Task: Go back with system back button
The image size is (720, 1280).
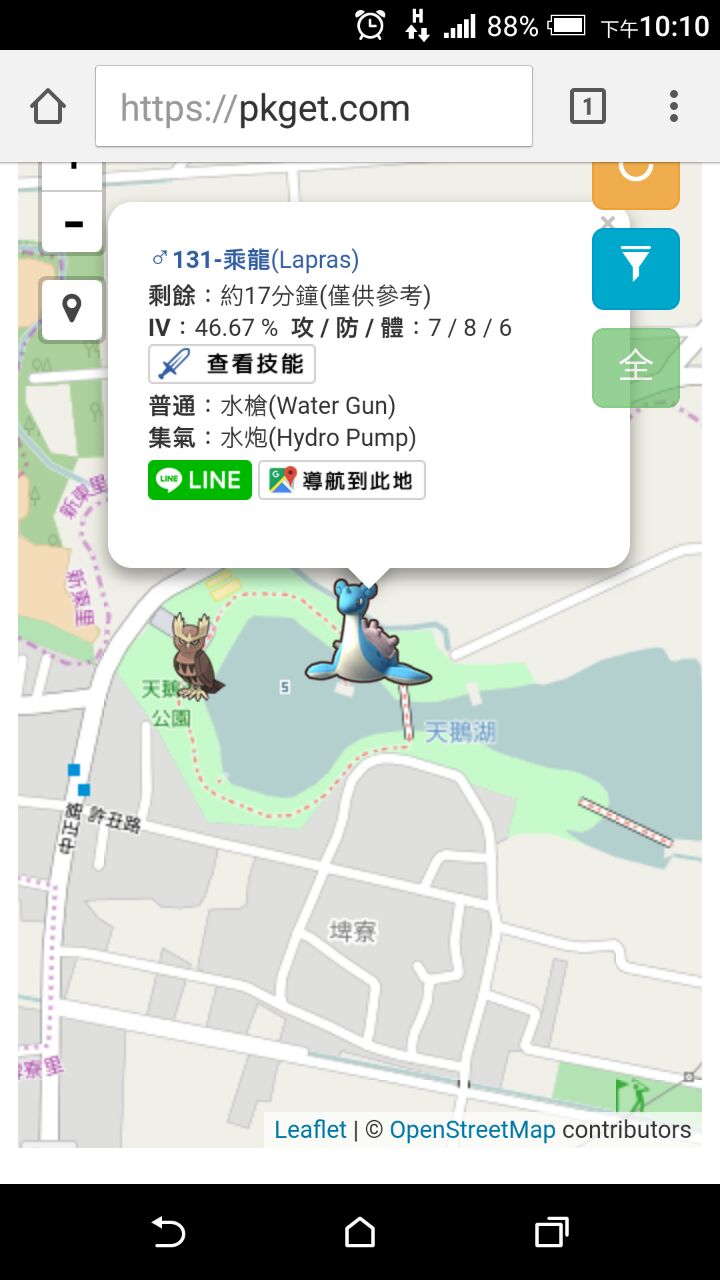Action: [x=168, y=1232]
